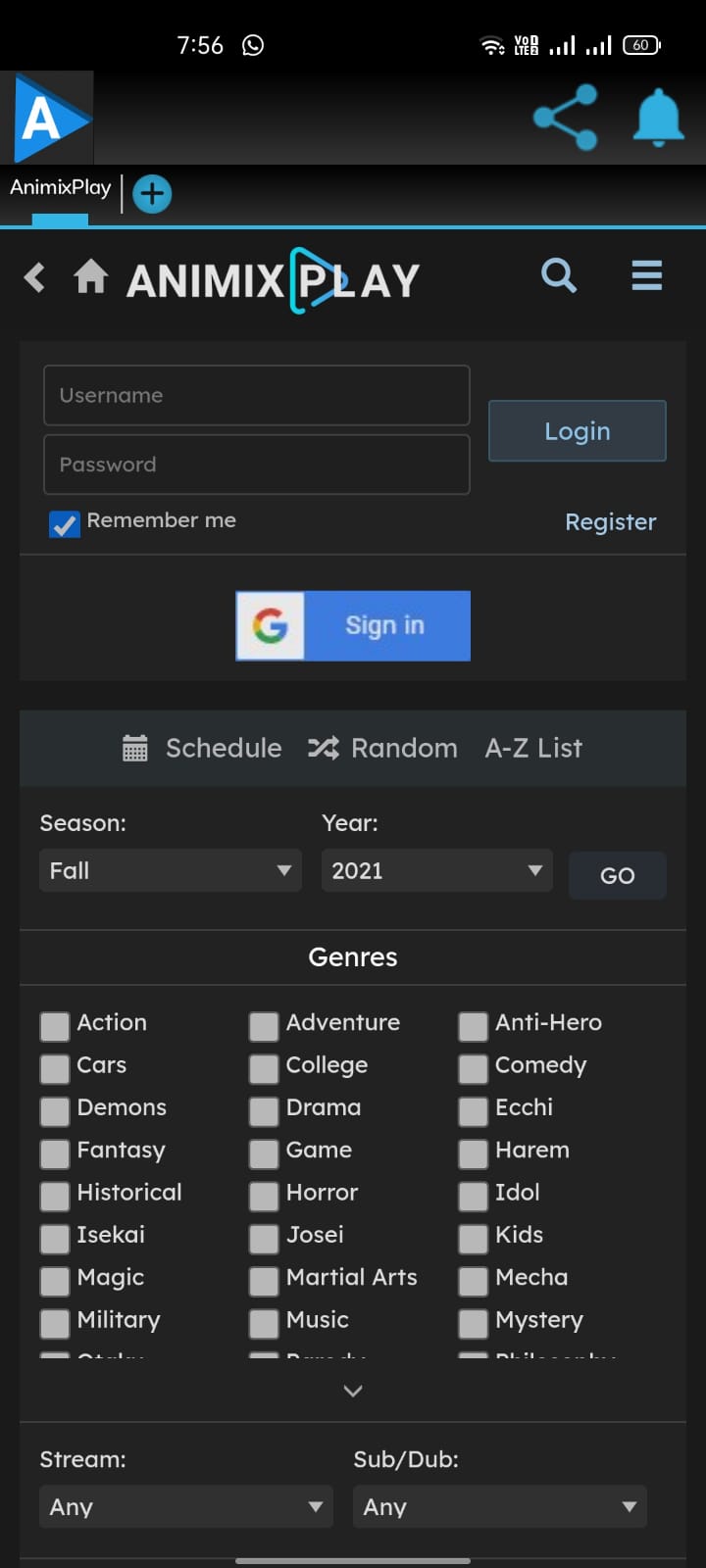Enable the Action genre checkbox
The image size is (706, 1568).
(x=54, y=1025)
